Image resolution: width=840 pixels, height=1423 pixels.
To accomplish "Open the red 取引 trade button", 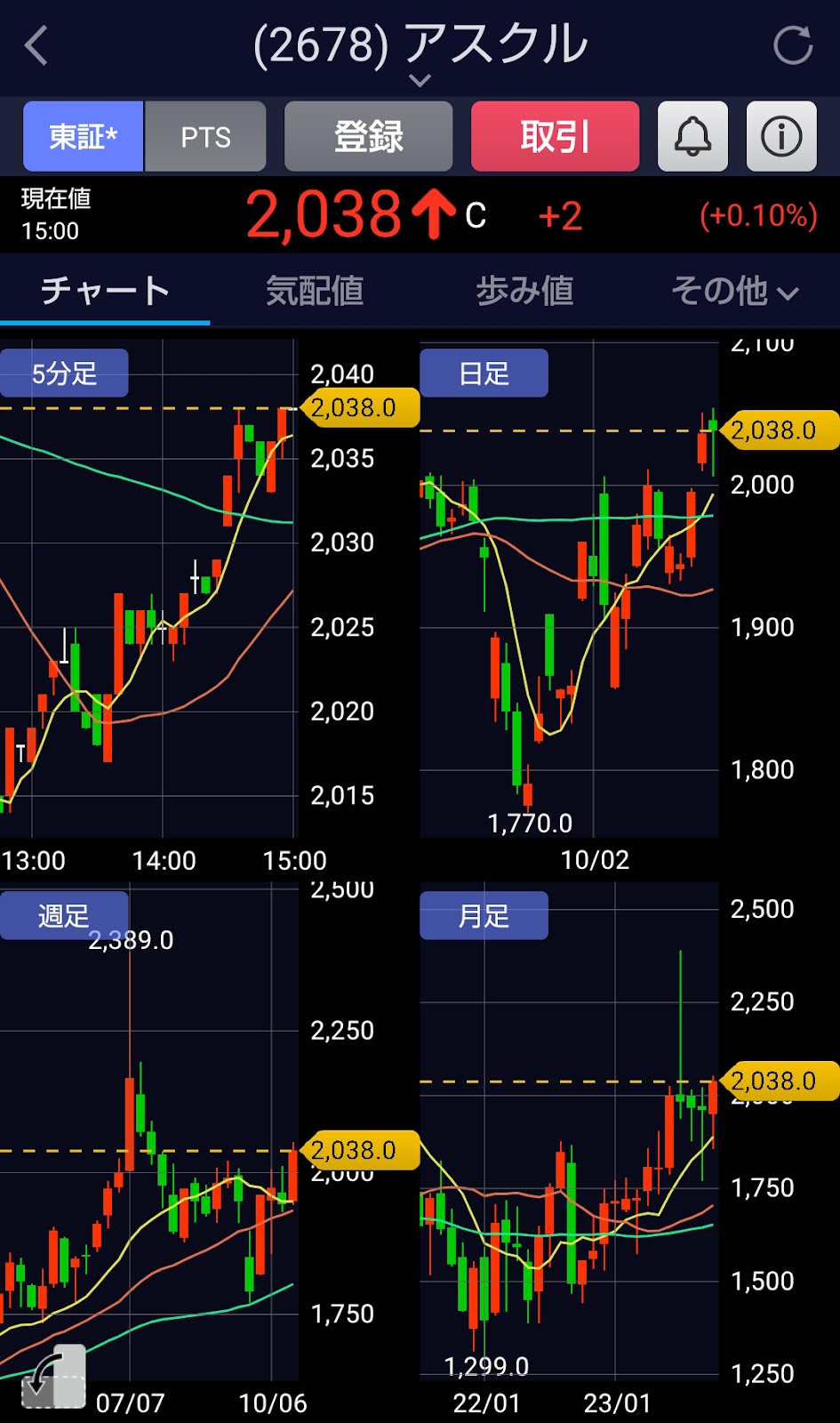I will [555, 136].
